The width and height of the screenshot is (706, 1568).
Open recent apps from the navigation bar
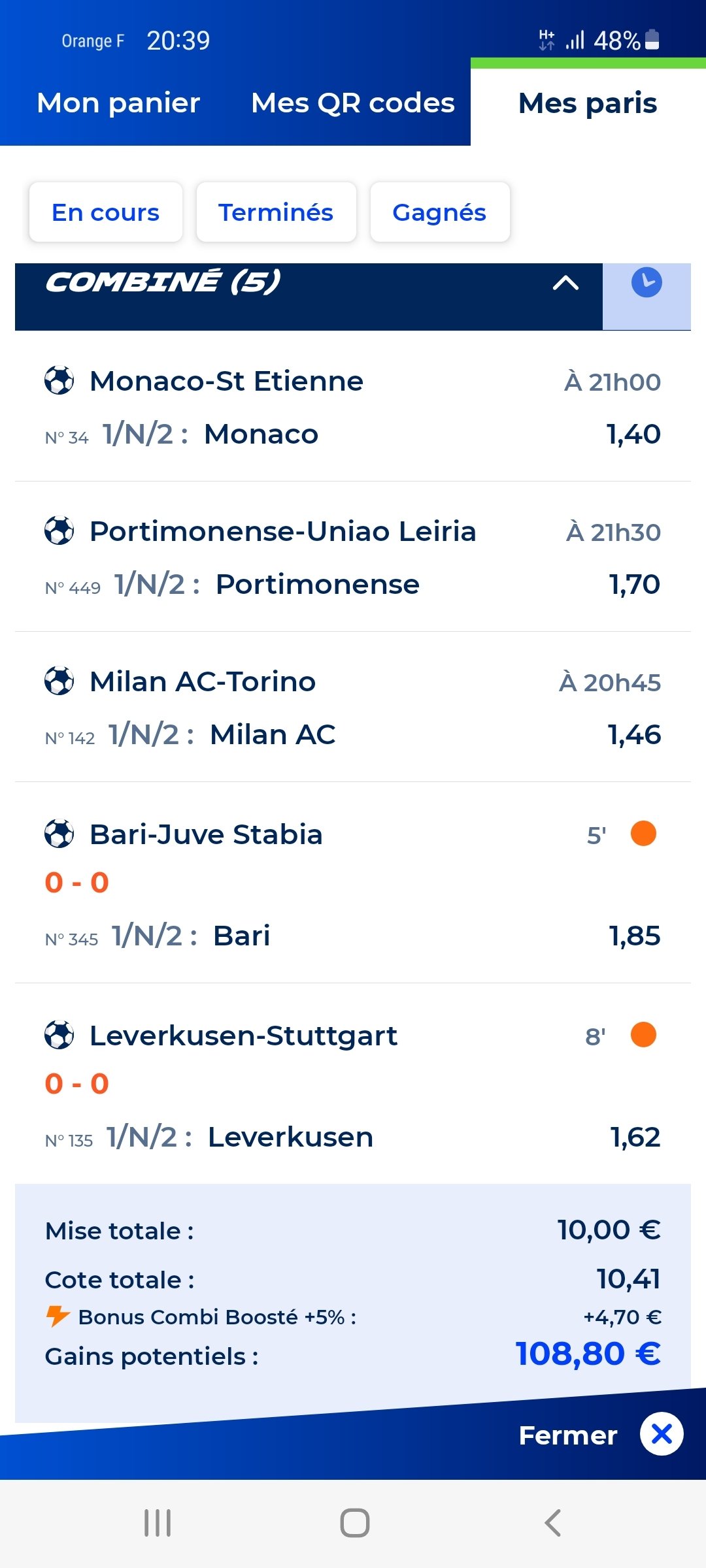(x=158, y=1523)
